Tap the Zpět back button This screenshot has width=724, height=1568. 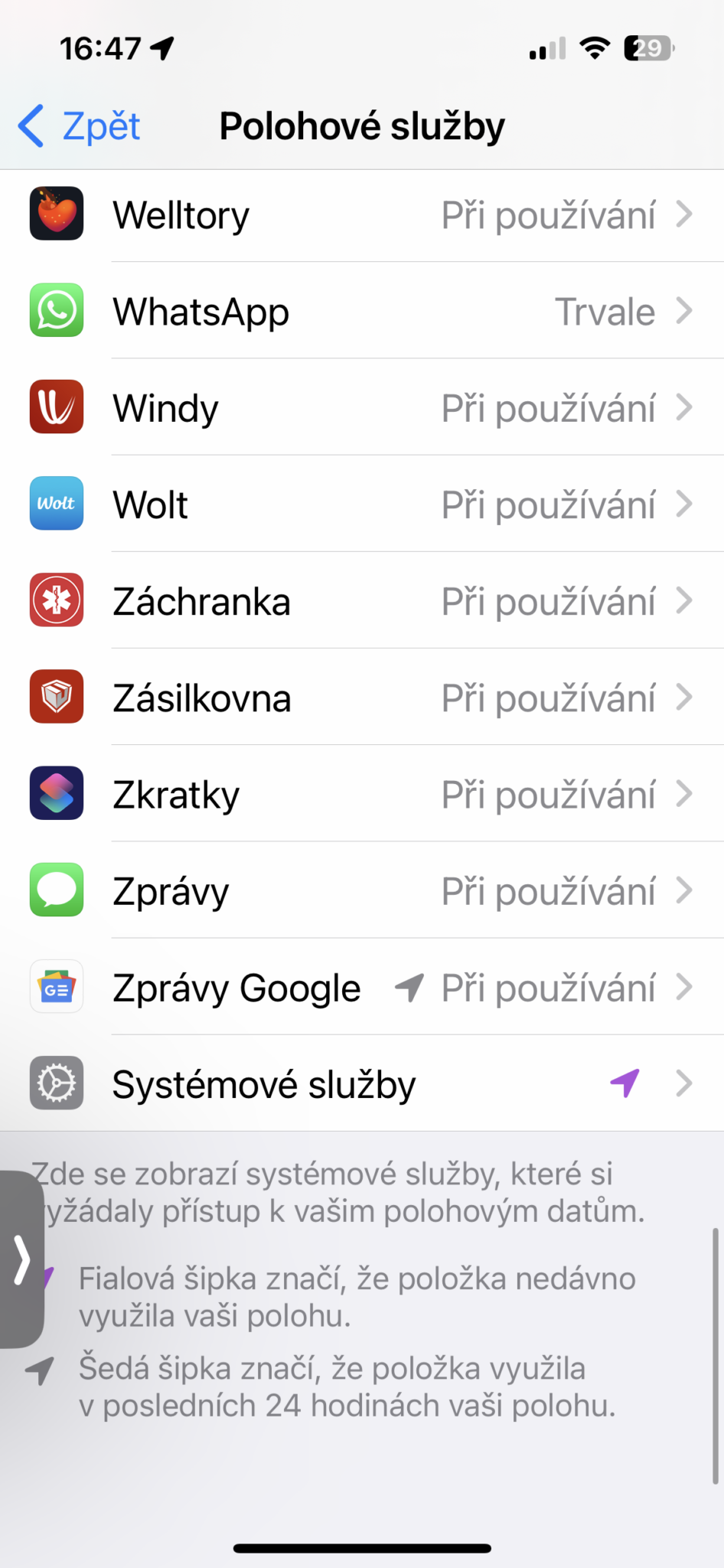point(79,125)
